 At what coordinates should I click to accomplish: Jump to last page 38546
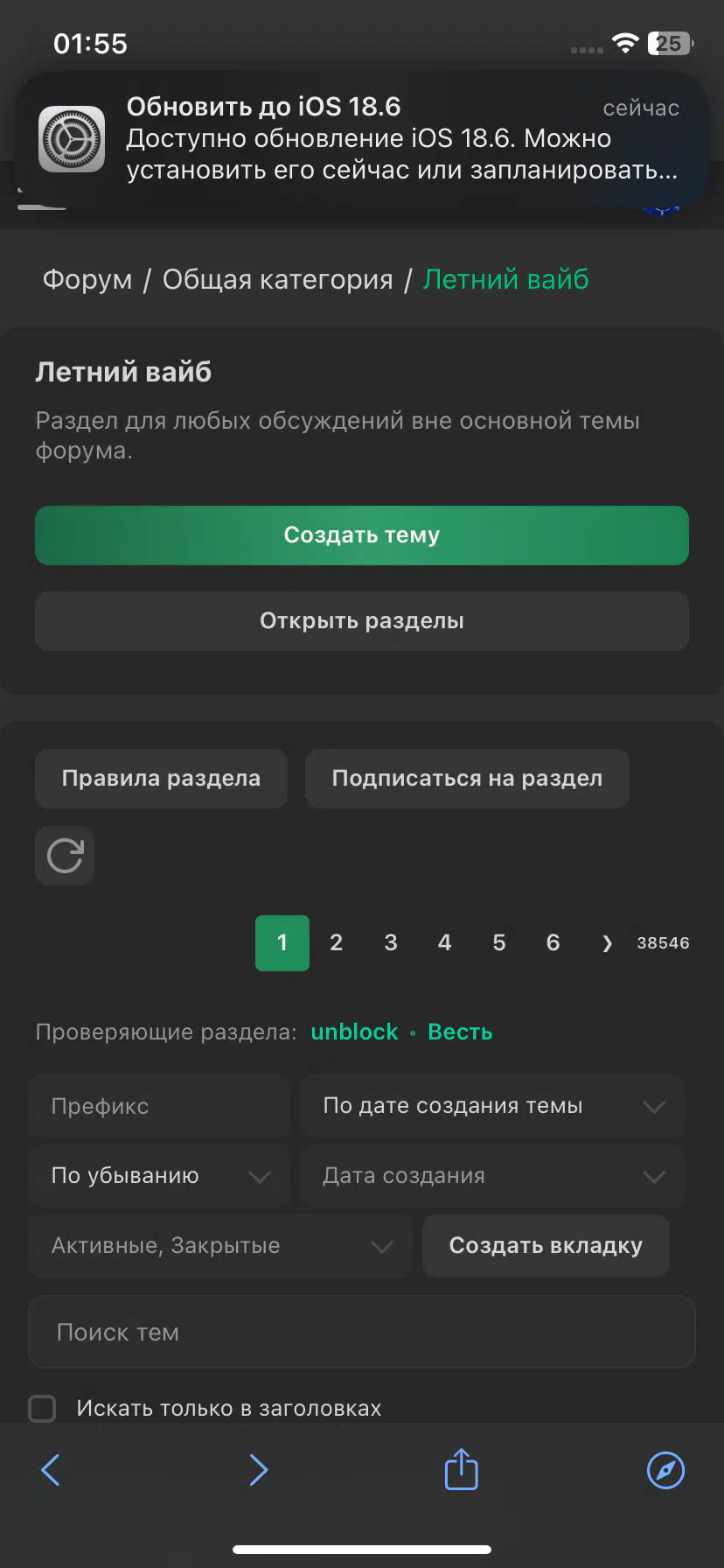click(x=663, y=943)
